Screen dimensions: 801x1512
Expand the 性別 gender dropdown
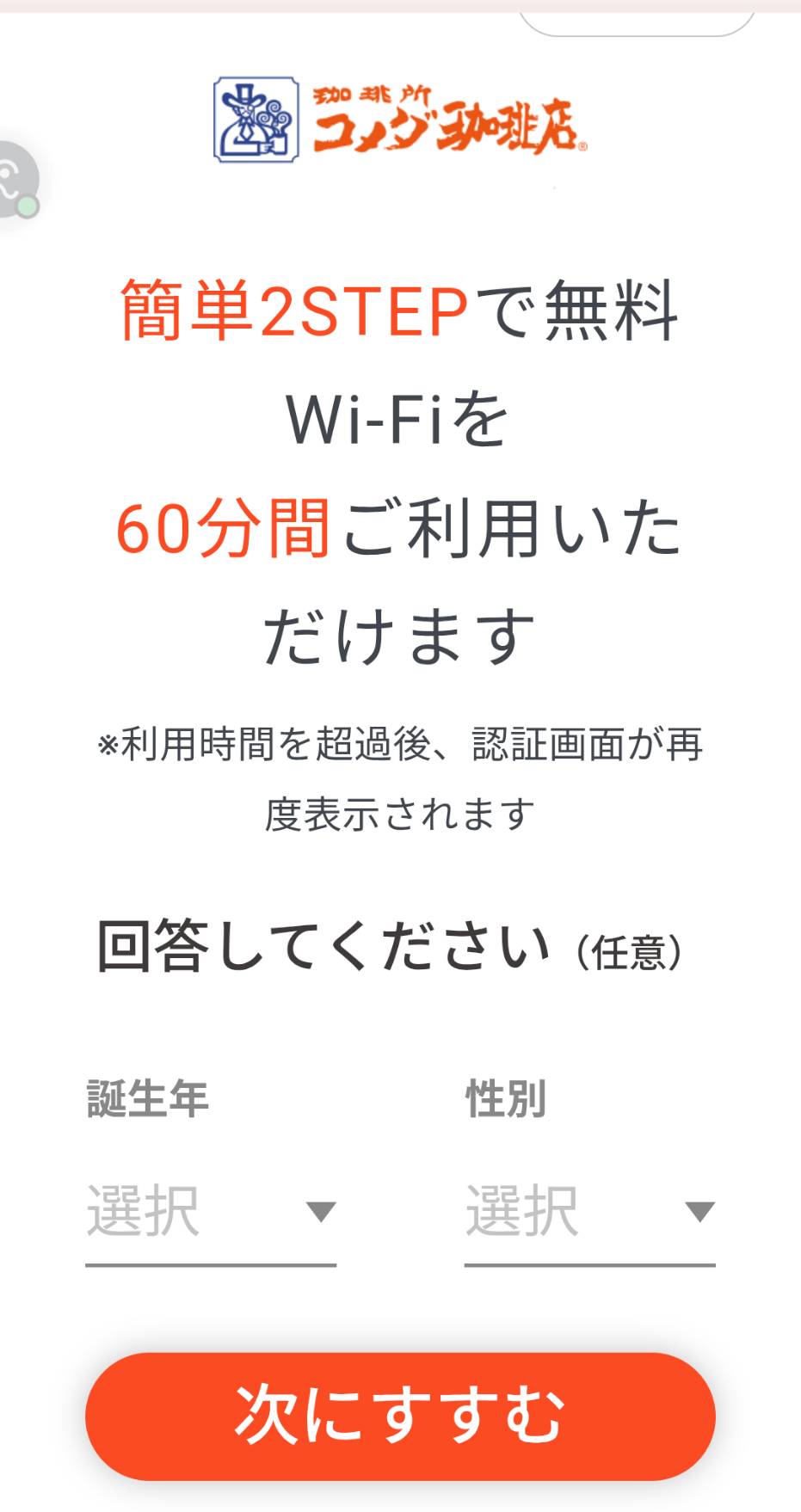589,1212
